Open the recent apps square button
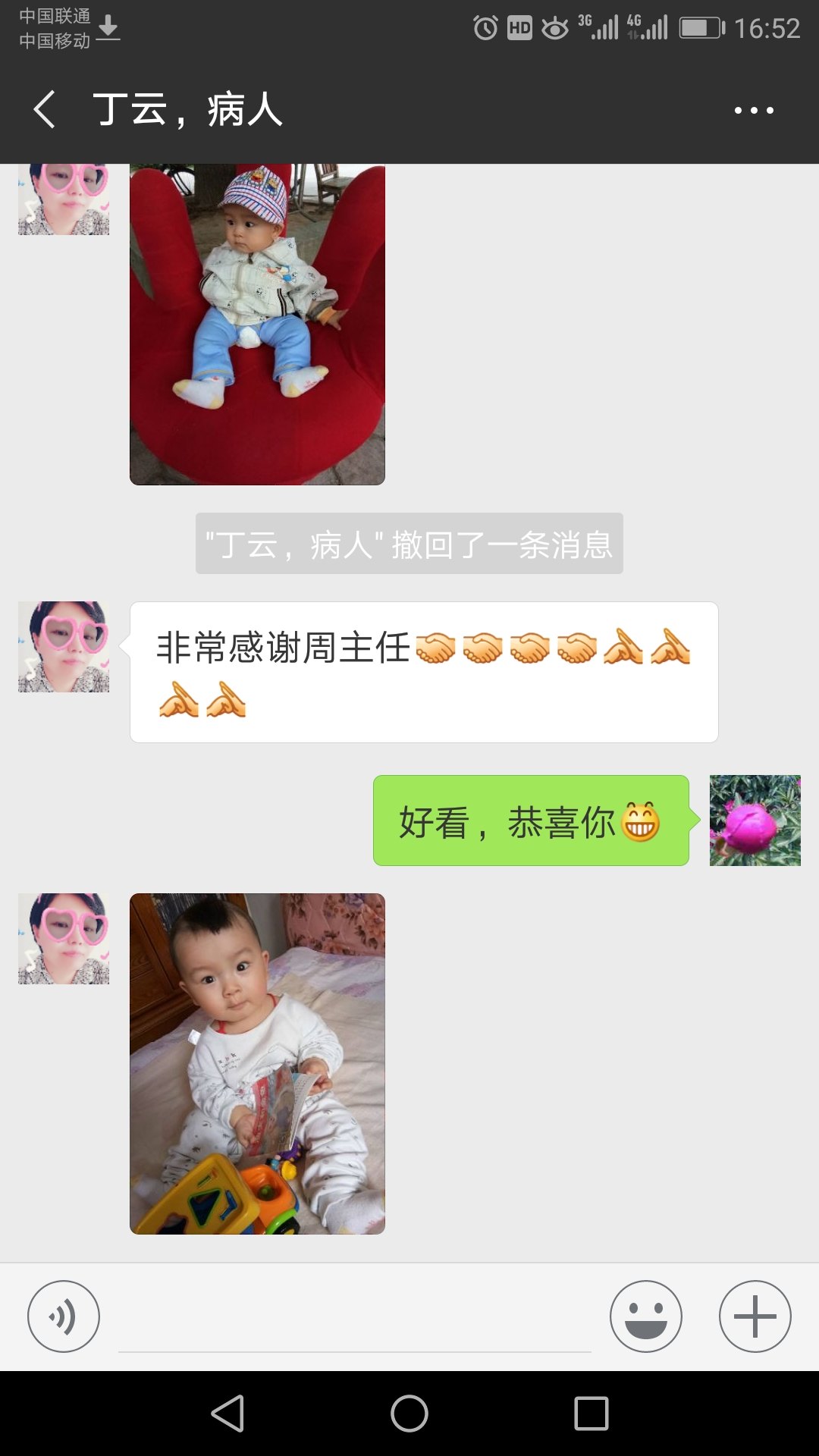This screenshot has width=819, height=1456. click(591, 1414)
